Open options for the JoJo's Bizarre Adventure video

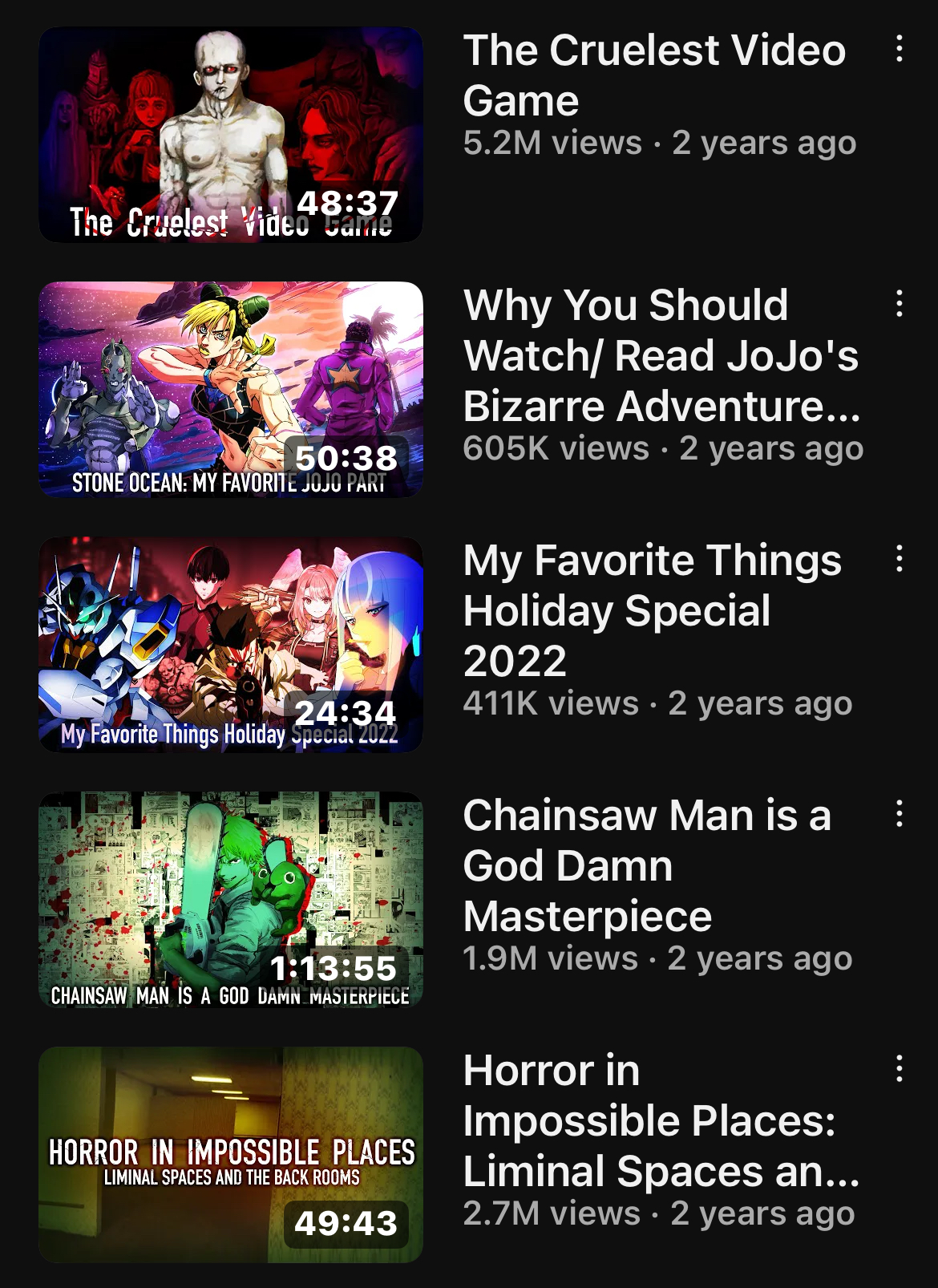click(900, 304)
